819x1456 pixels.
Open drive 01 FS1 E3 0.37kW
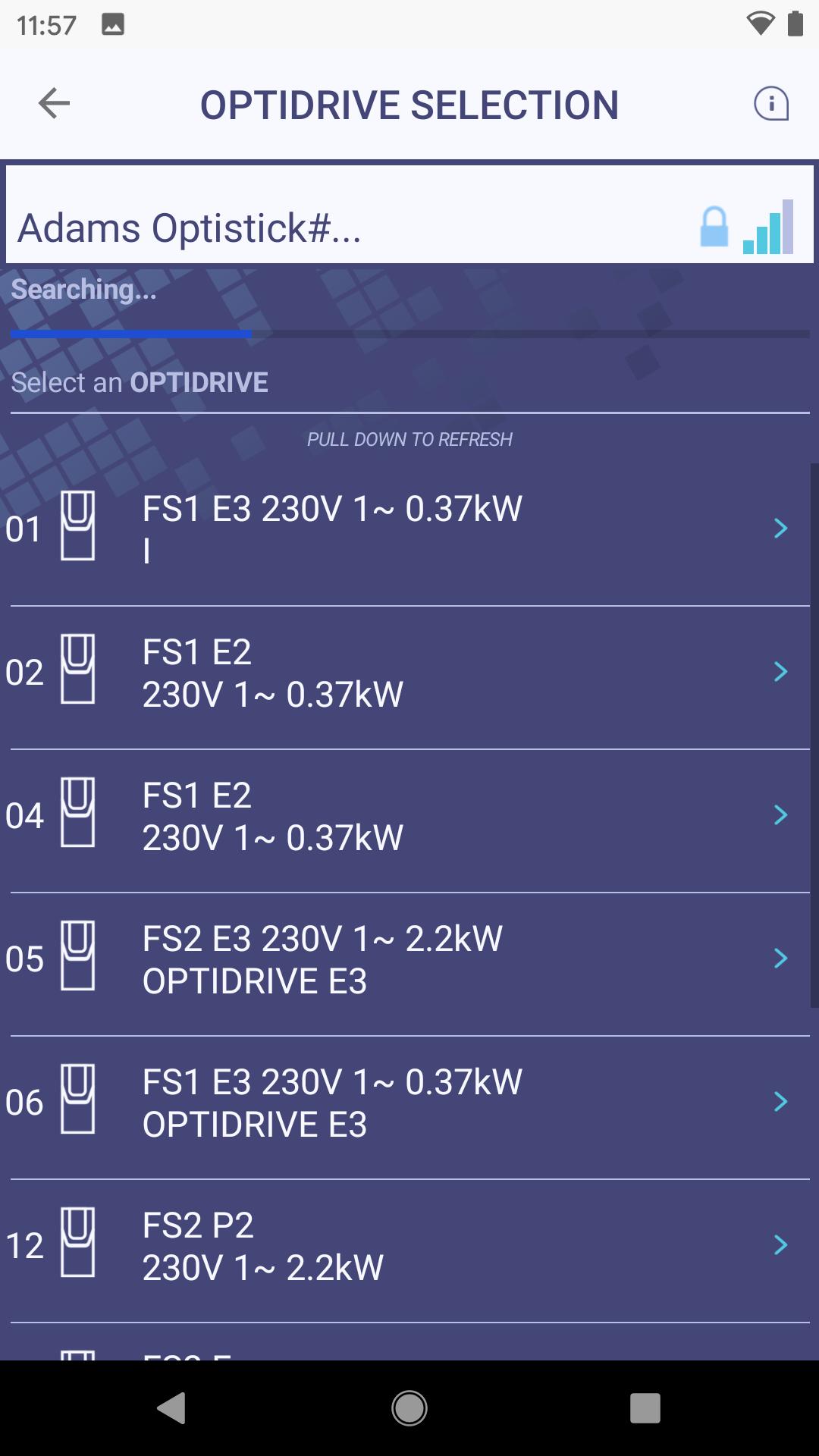click(x=409, y=529)
